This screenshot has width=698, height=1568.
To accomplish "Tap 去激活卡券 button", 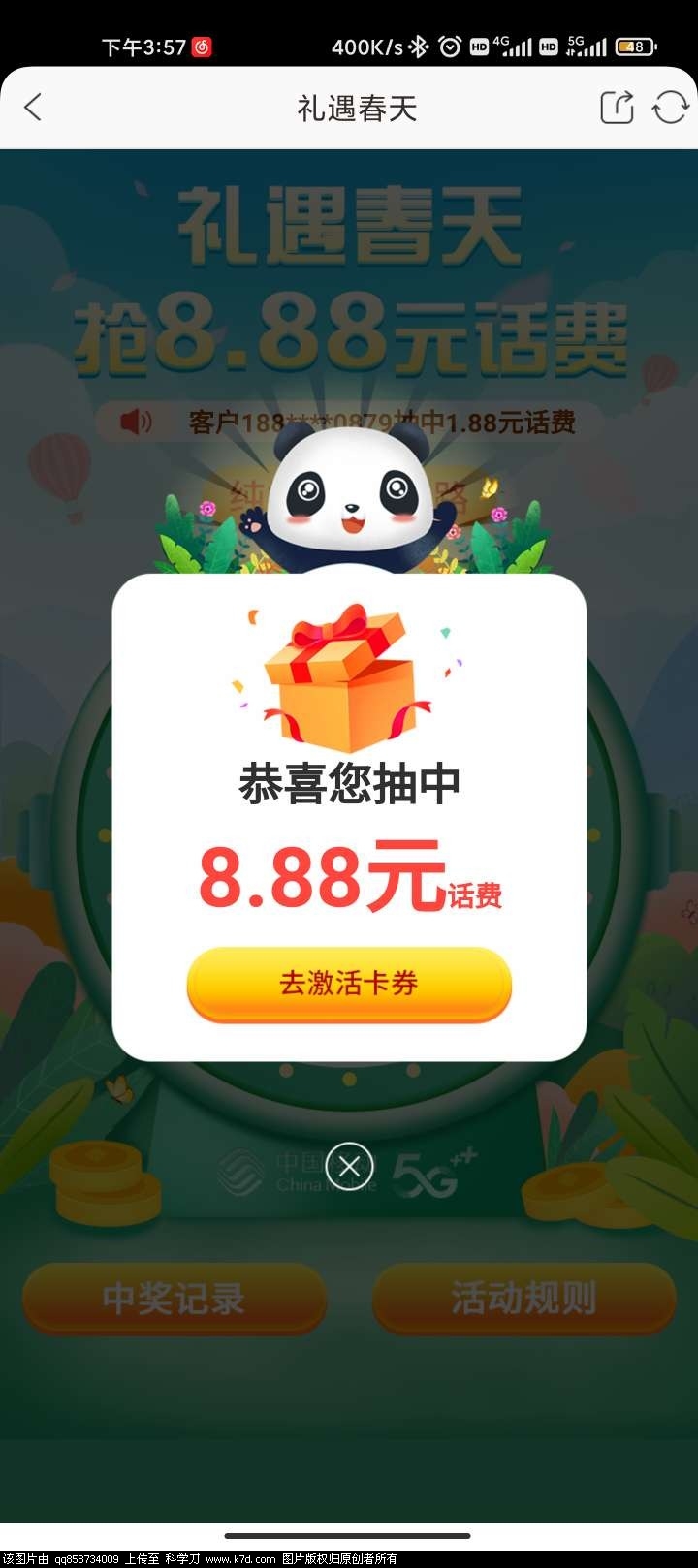I will tap(349, 983).
